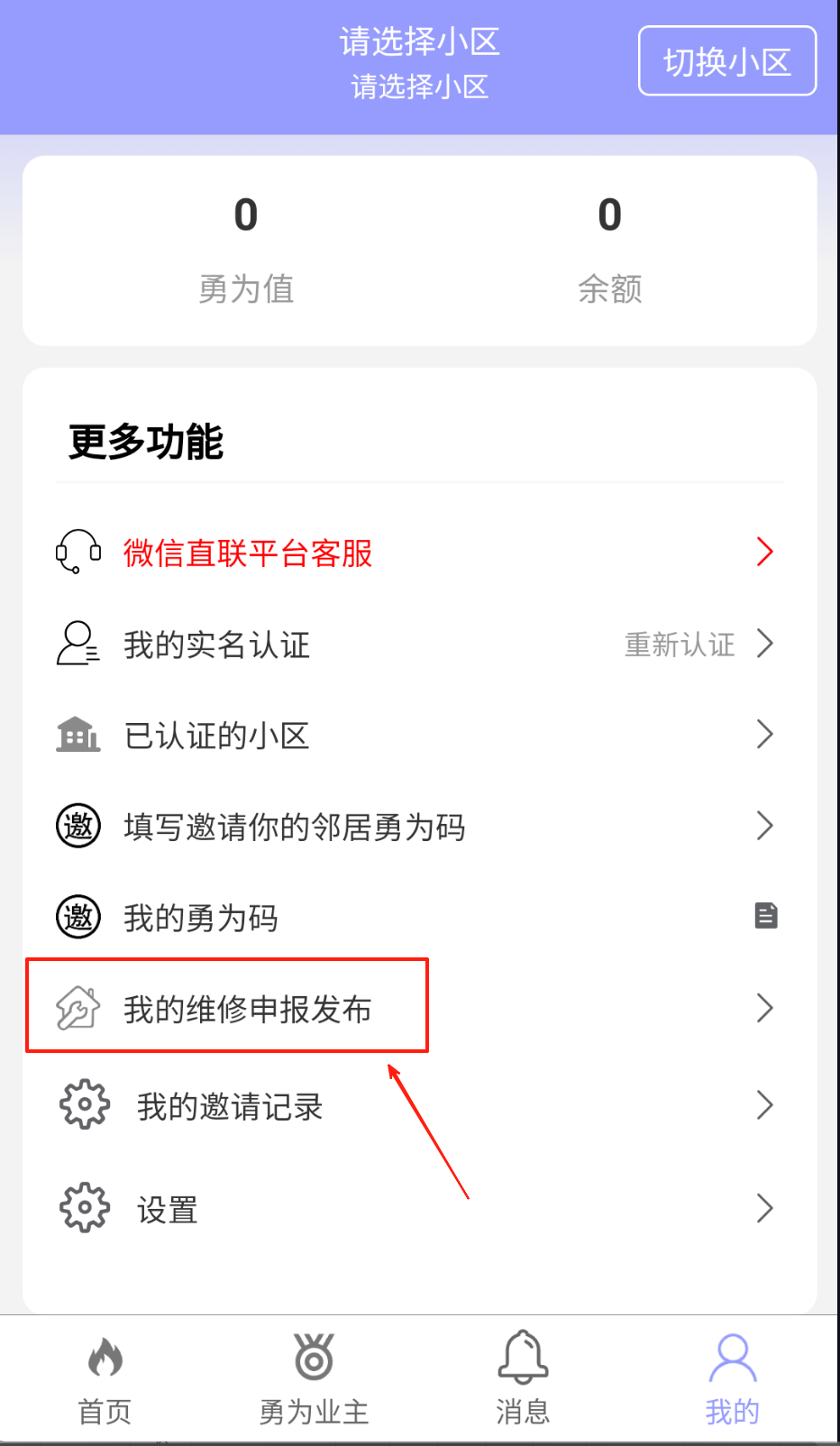This screenshot has height=1446, width=840.
Task: Go to the 勇为业主 tab
Action: pyautogui.click(x=314, y=1380)
